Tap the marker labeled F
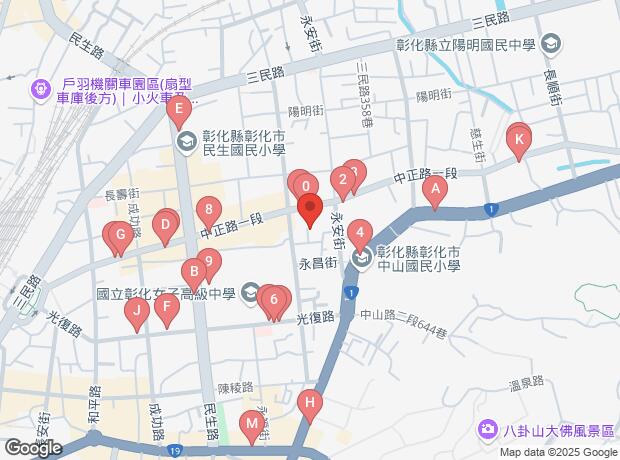The image size is (620, 460). [166, 306]
